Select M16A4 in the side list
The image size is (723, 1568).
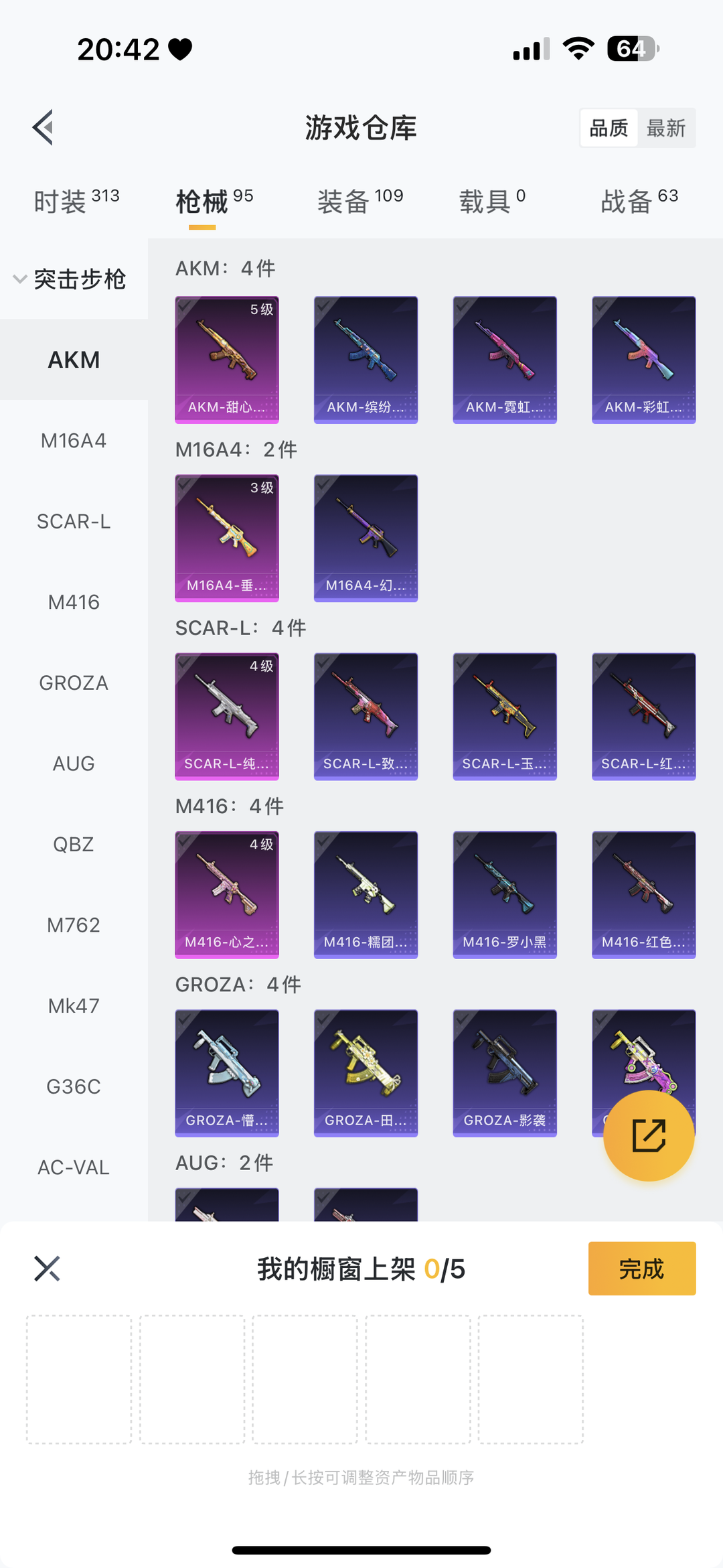point(74,441)
